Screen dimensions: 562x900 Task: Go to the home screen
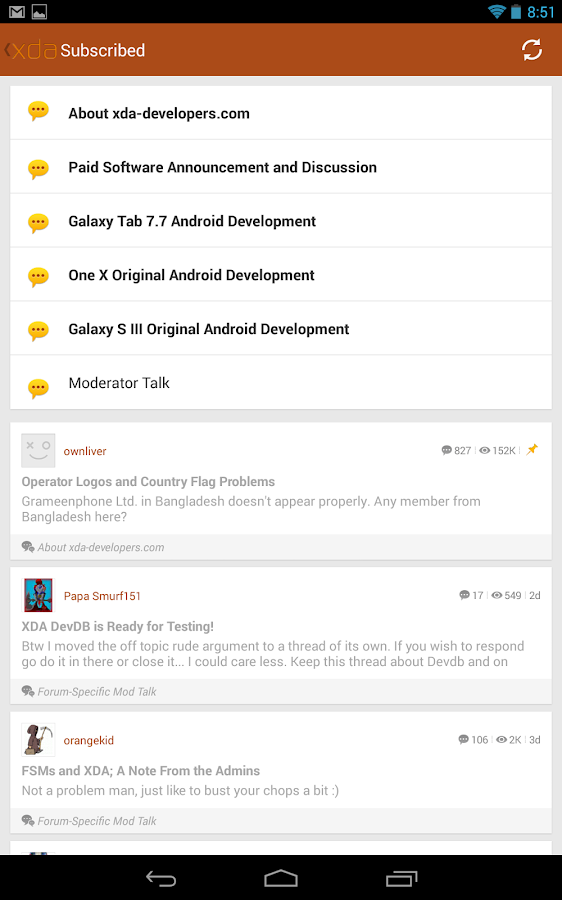281,878
